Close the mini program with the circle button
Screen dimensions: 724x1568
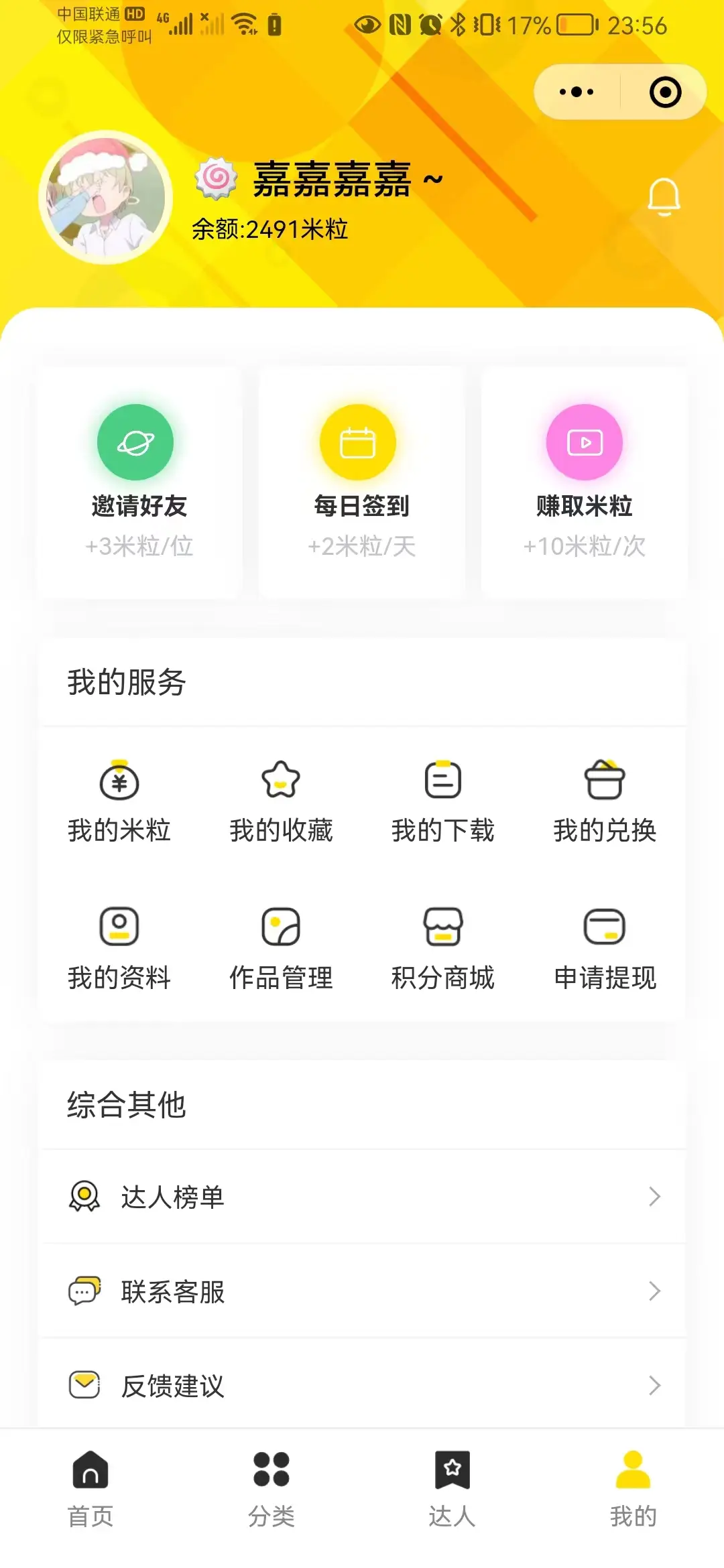pyautogui.click(x=665, y=92)
